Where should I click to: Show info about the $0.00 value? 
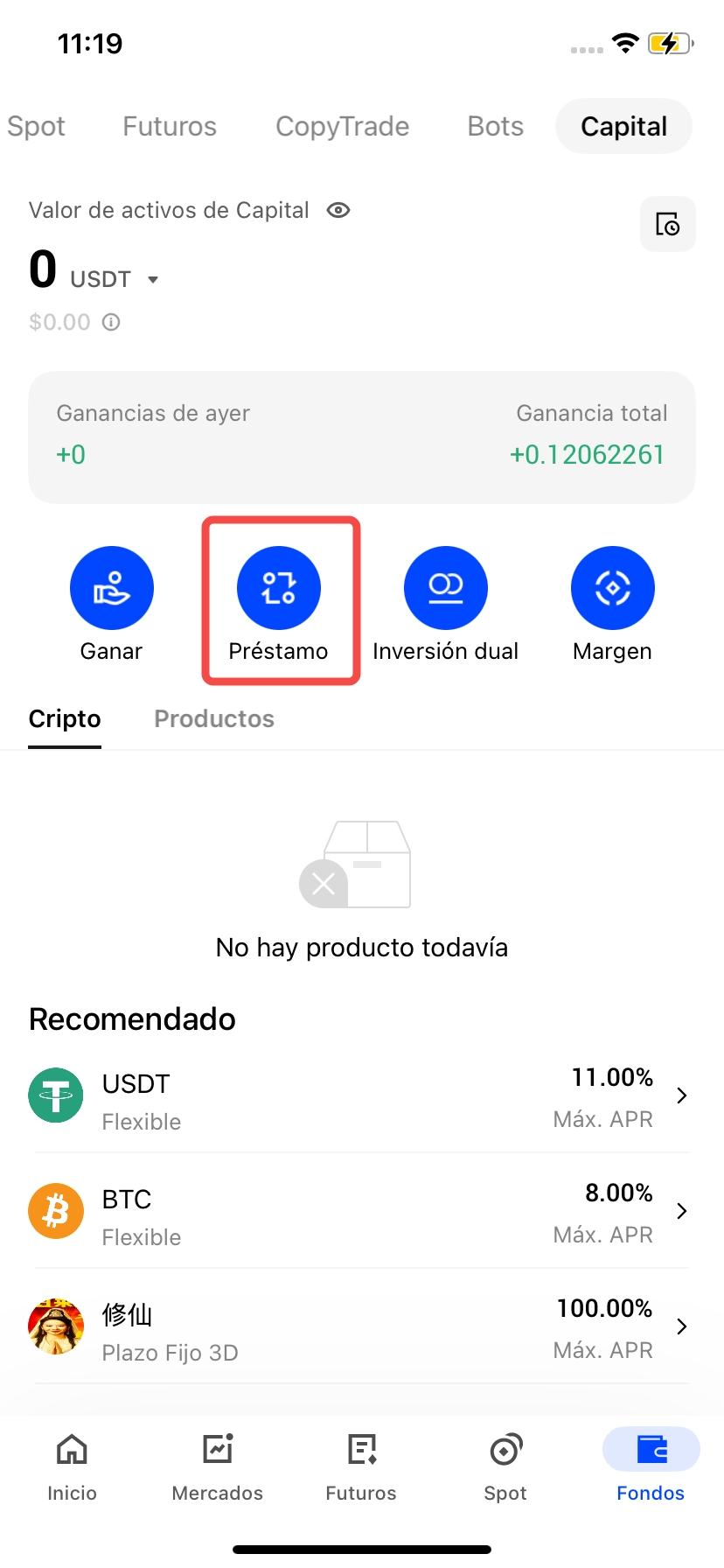111,322
